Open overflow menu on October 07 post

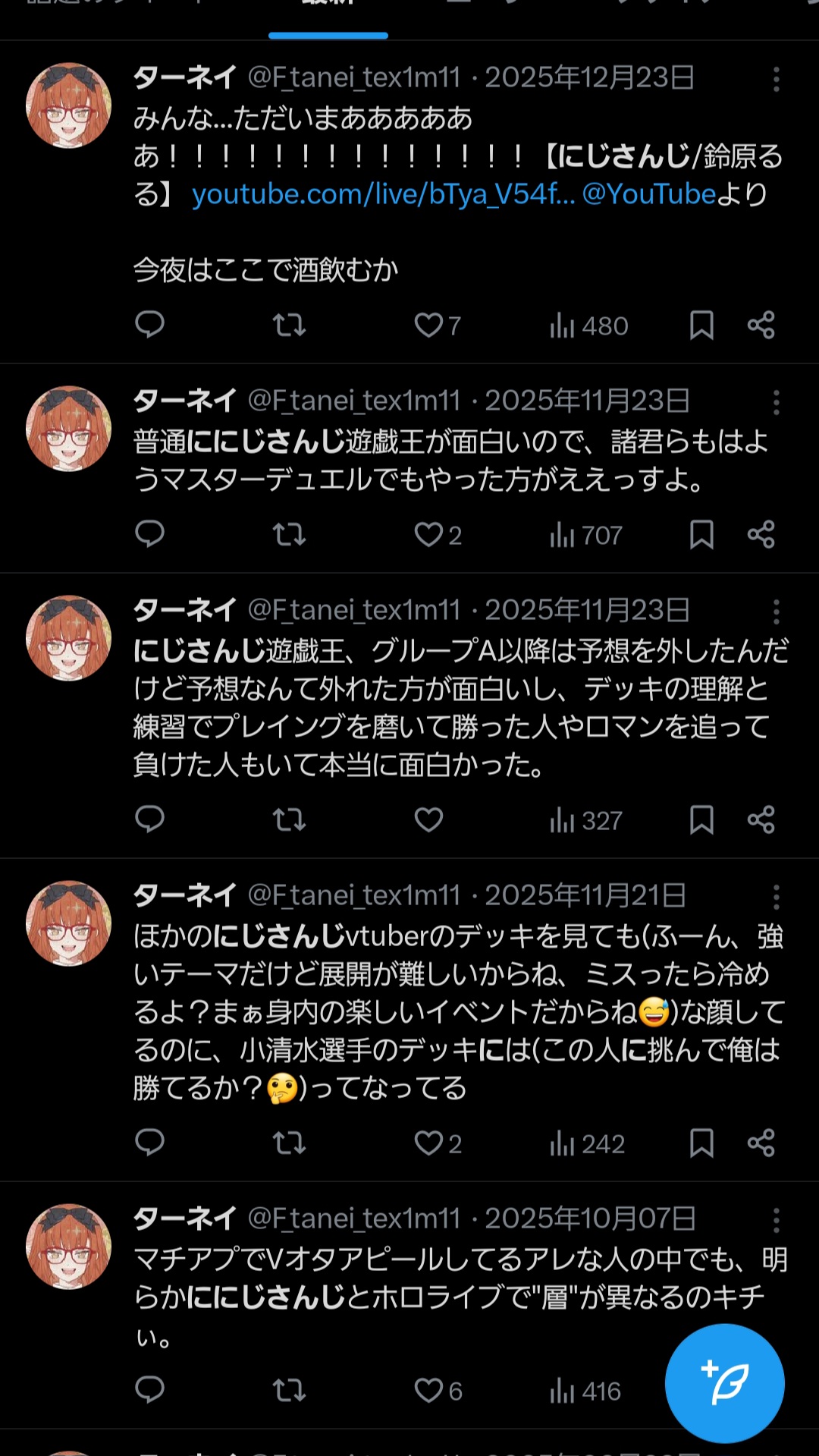776,1220
